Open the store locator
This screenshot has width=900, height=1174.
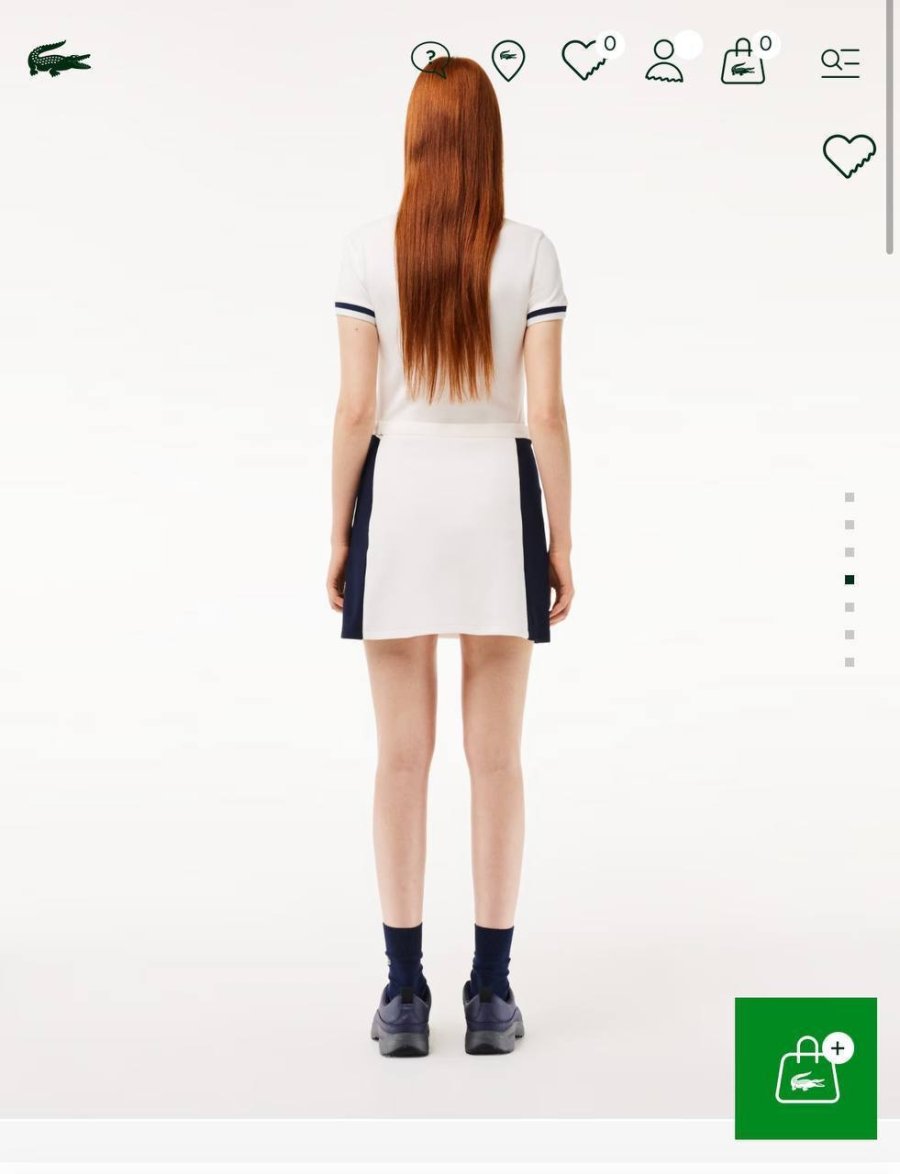508,61
